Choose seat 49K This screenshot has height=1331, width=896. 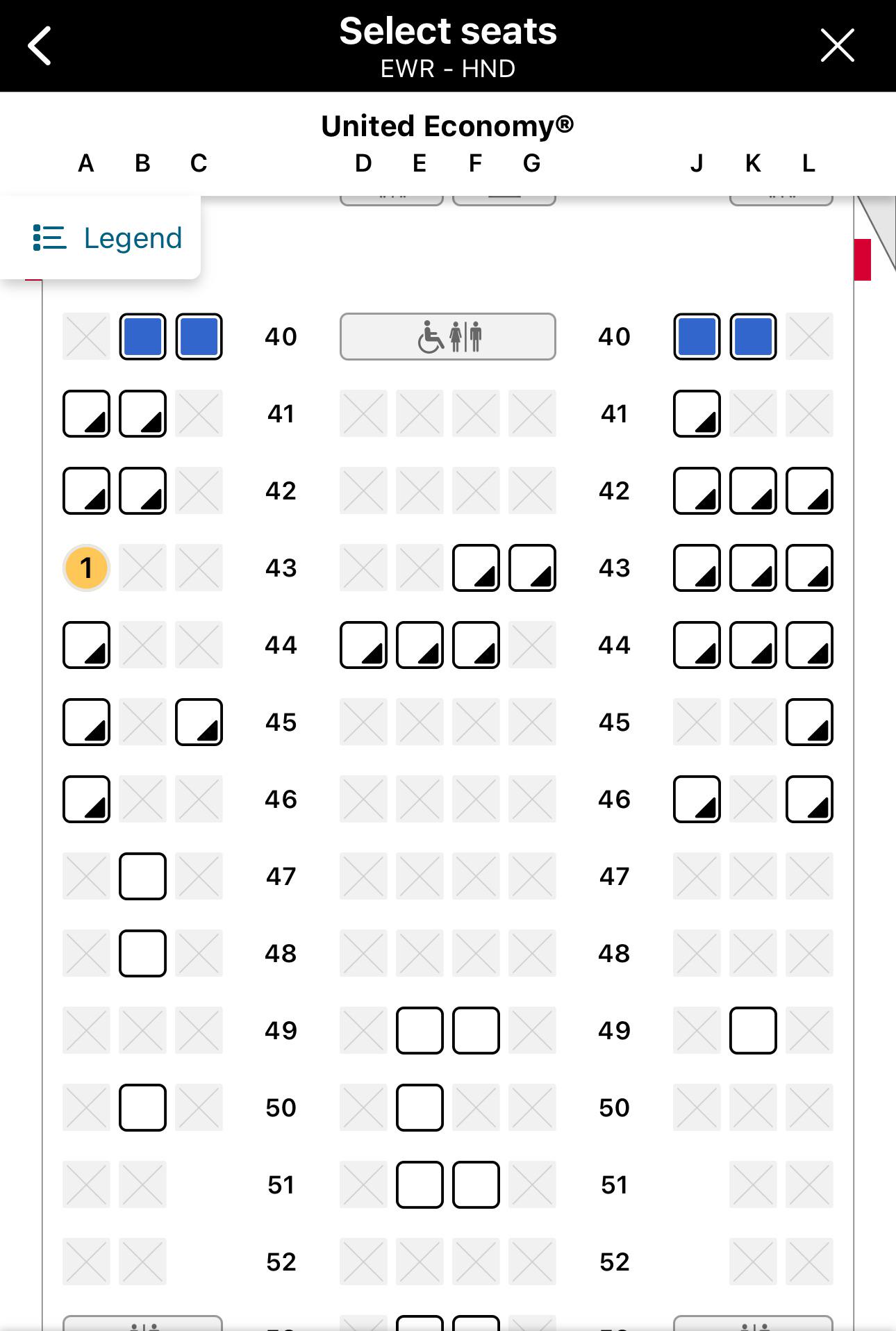[x=753, y=1031]
